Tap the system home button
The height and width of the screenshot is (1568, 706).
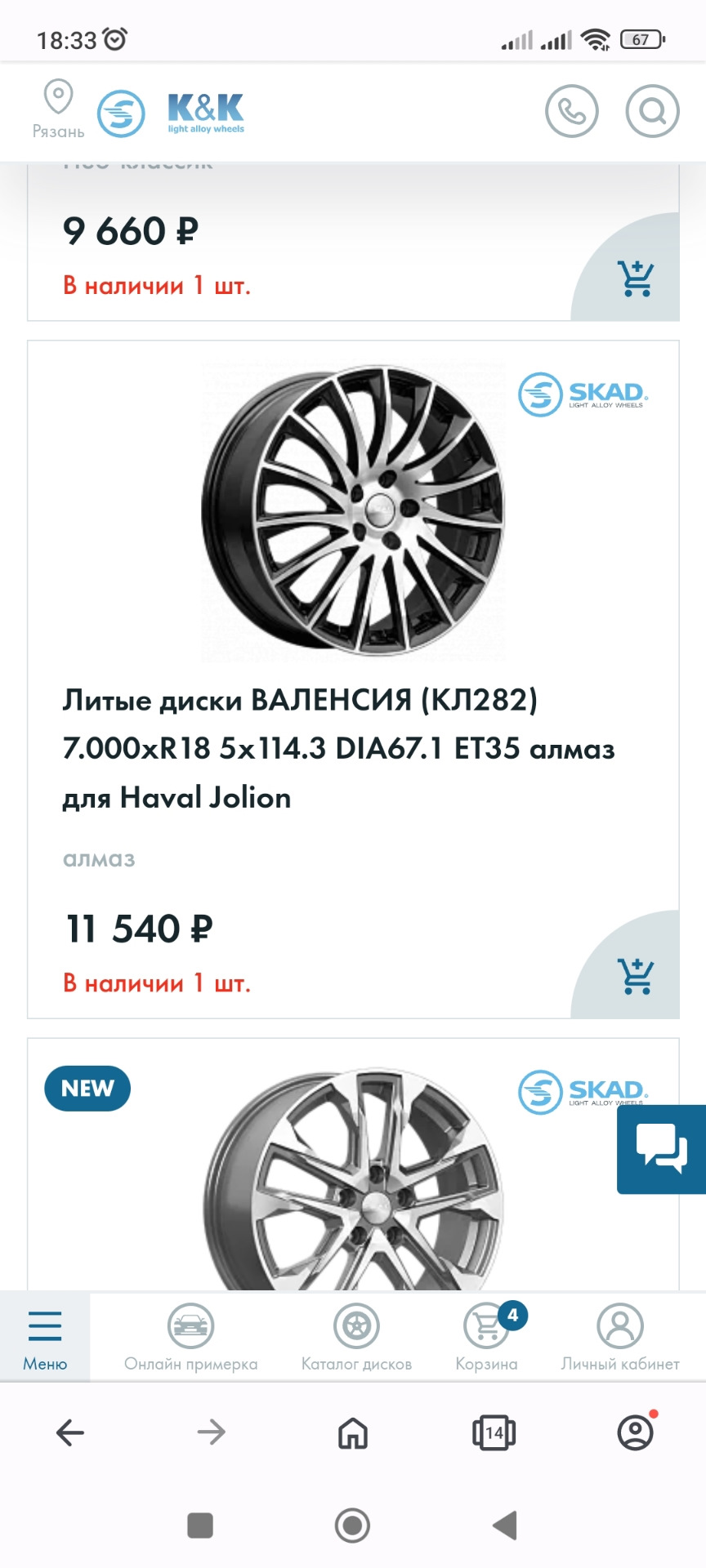pos(352,1525)
